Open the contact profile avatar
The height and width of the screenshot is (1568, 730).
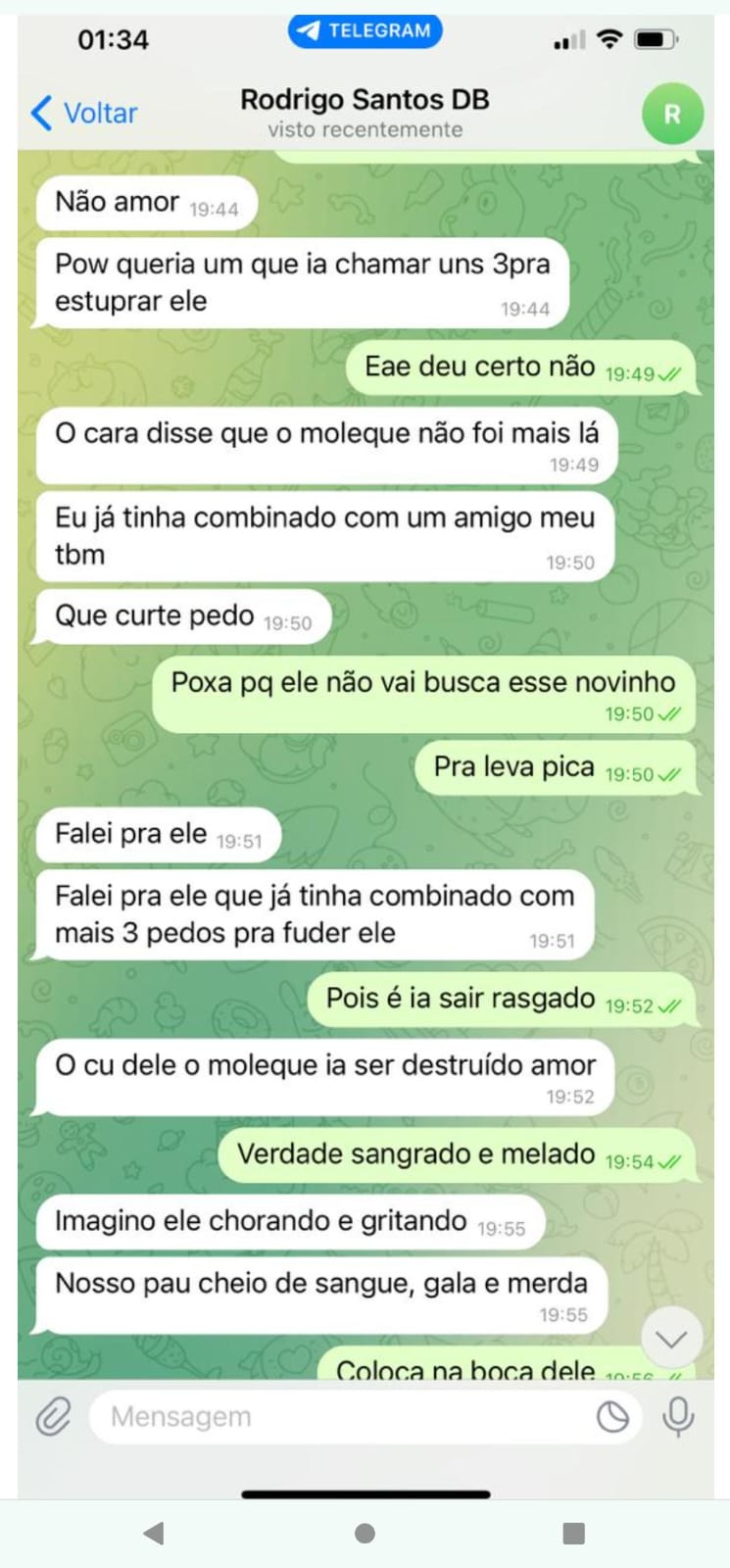[672, 114]
